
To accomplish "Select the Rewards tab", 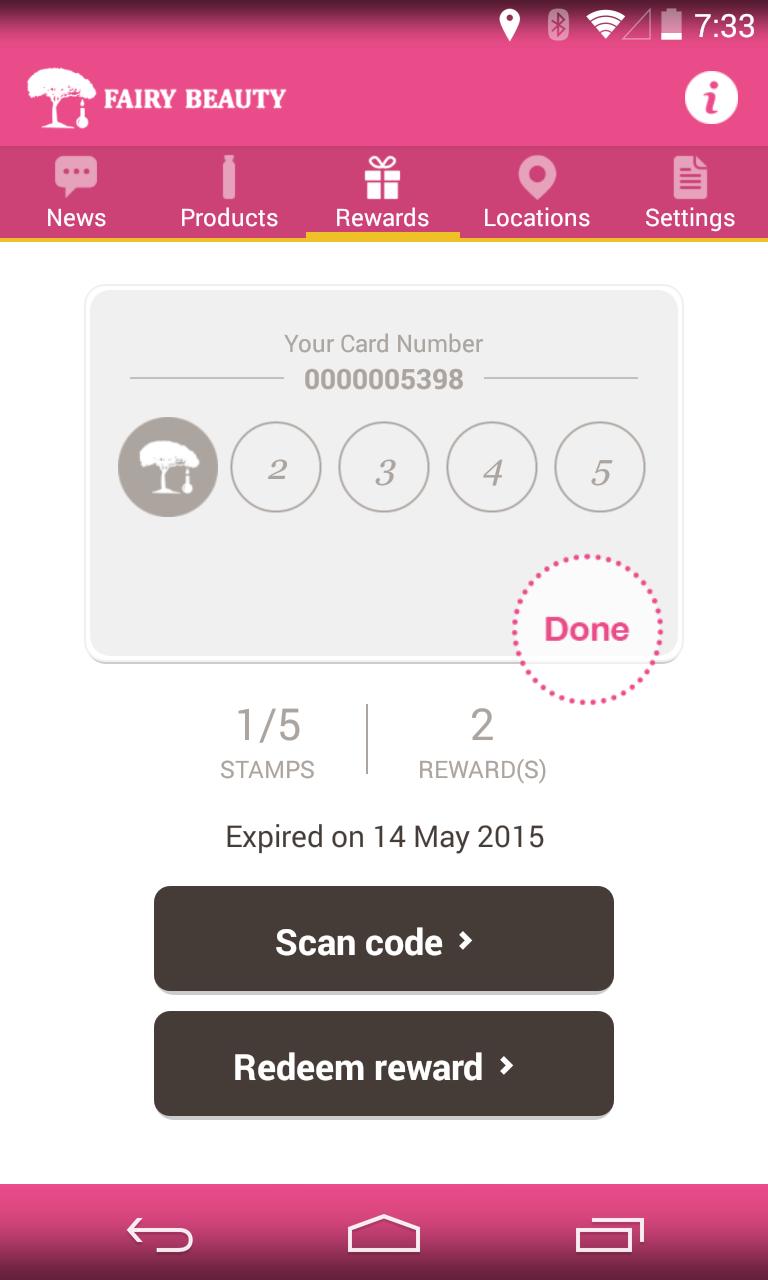I will pyautogui.click(x=382, y=193).
